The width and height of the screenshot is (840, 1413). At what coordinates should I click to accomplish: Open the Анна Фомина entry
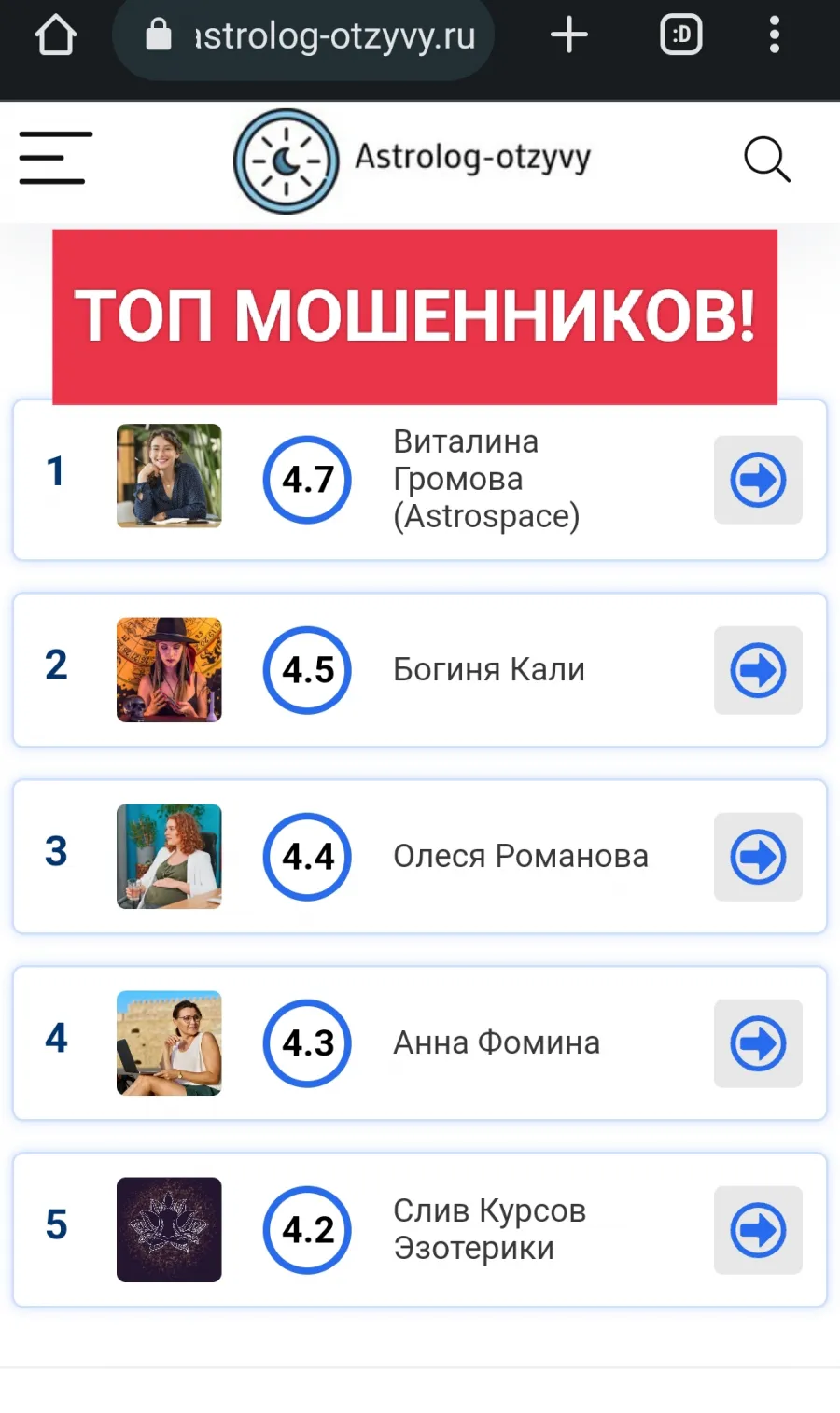click(x=497, y=1042)
